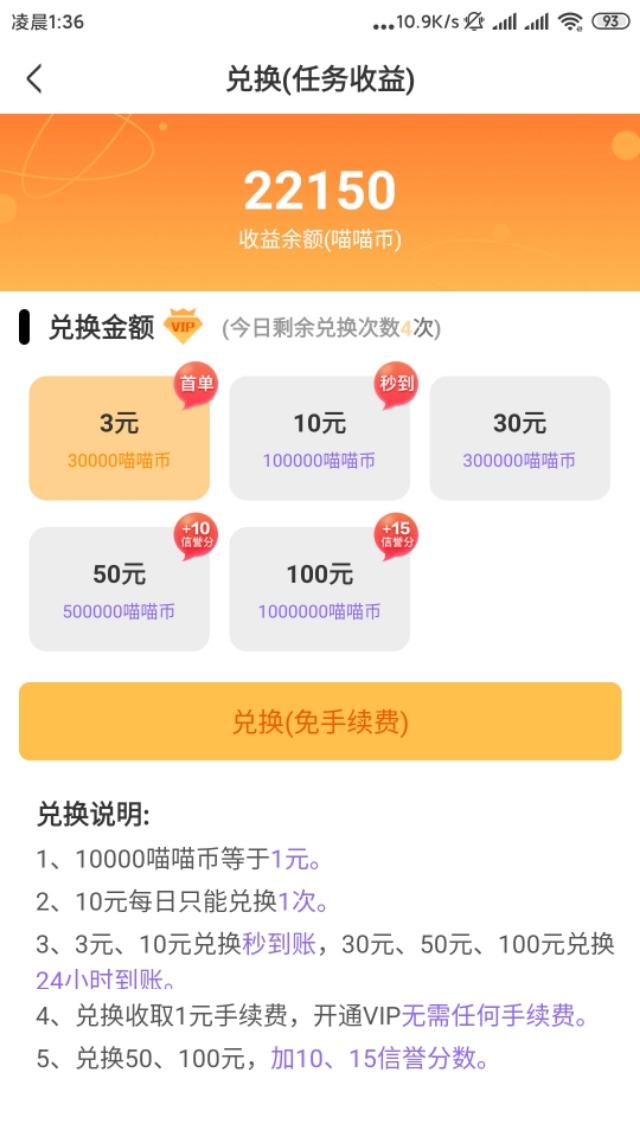
Task: Pick the 30元 exchange amount
Action: click(519, 438)
